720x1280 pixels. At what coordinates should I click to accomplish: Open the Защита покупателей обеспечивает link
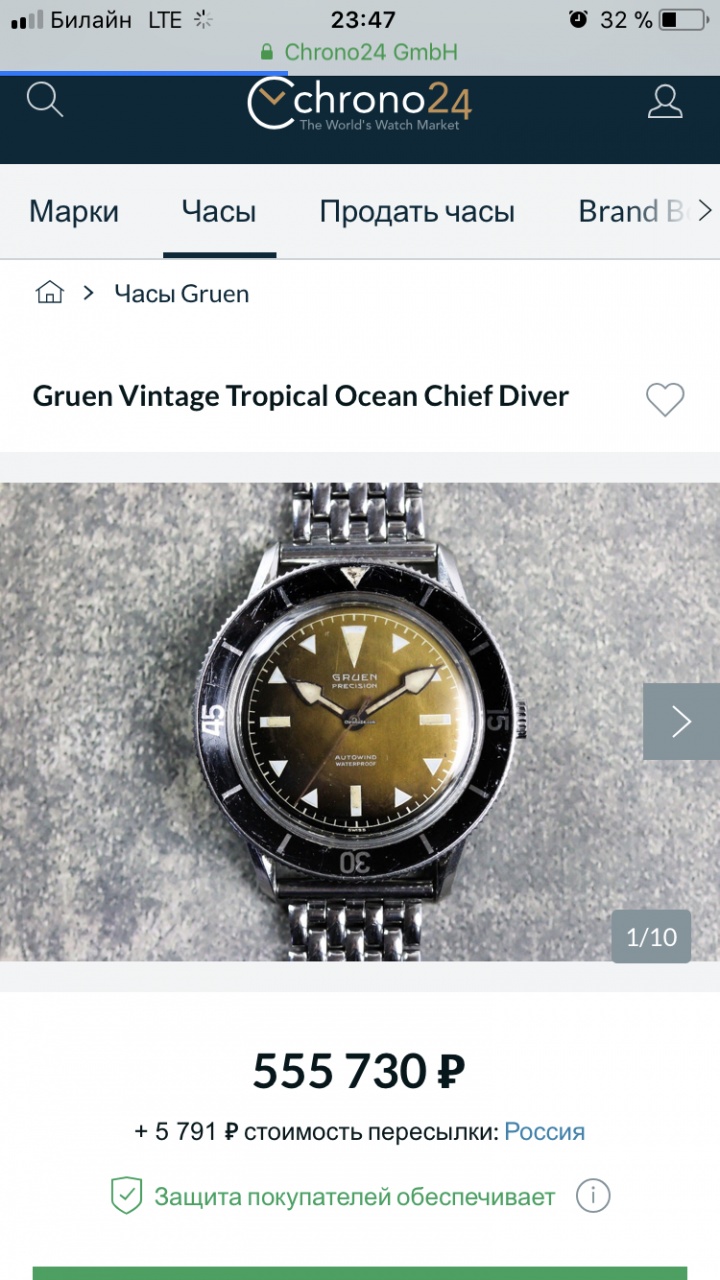coord(354,1197)
